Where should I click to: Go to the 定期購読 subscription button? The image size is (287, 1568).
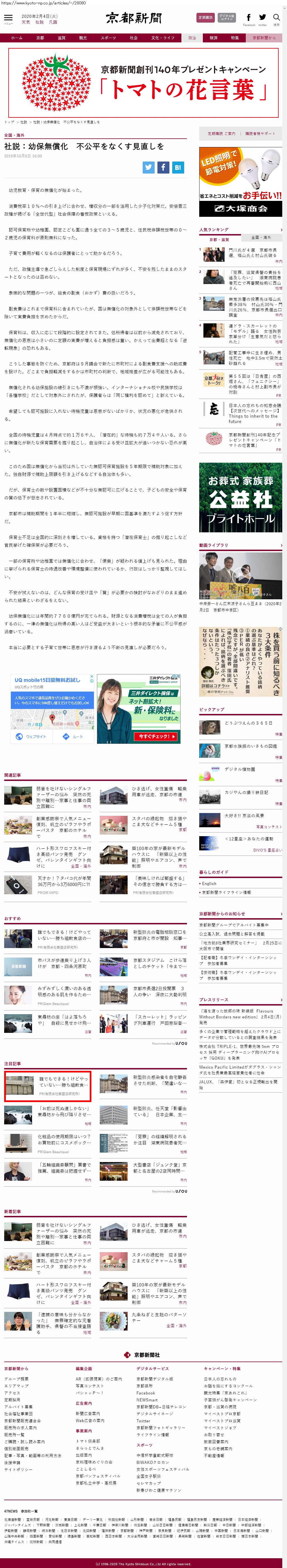coord(206,18)
